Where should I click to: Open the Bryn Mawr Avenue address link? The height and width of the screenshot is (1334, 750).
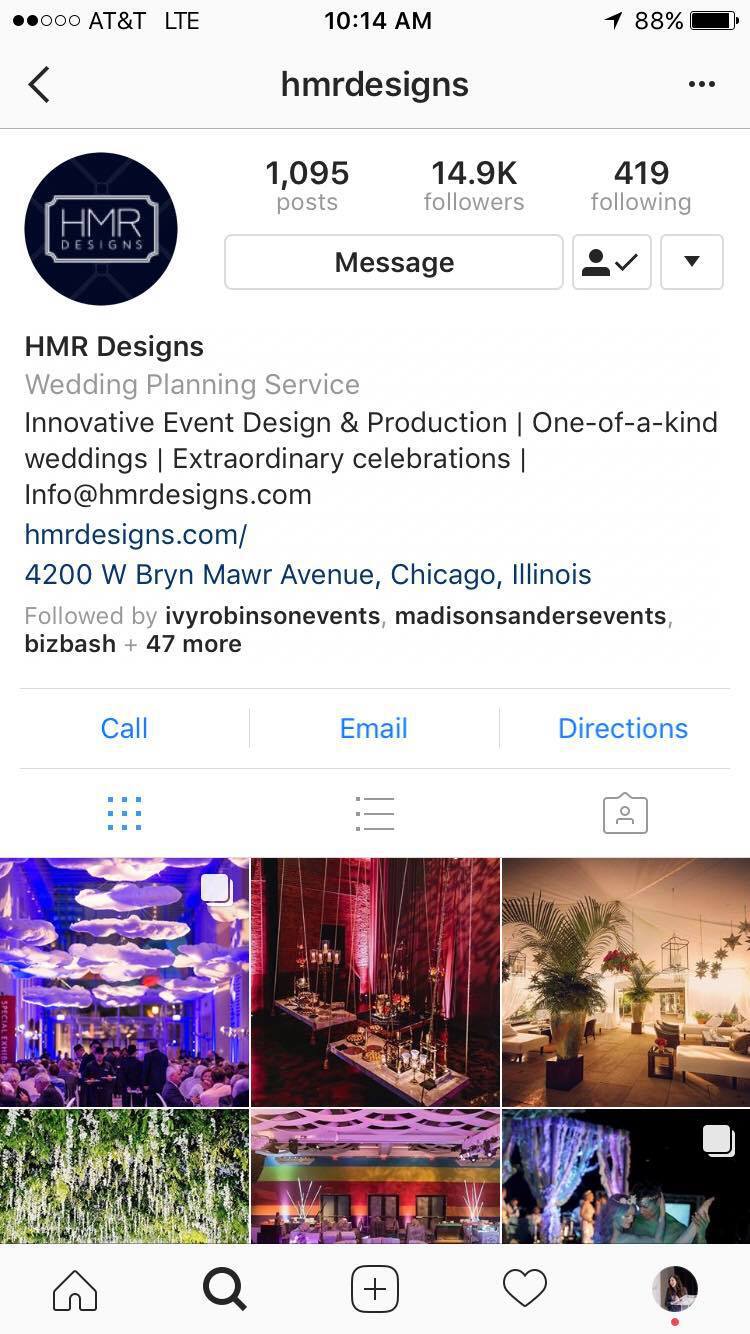(x=308, y=574)
